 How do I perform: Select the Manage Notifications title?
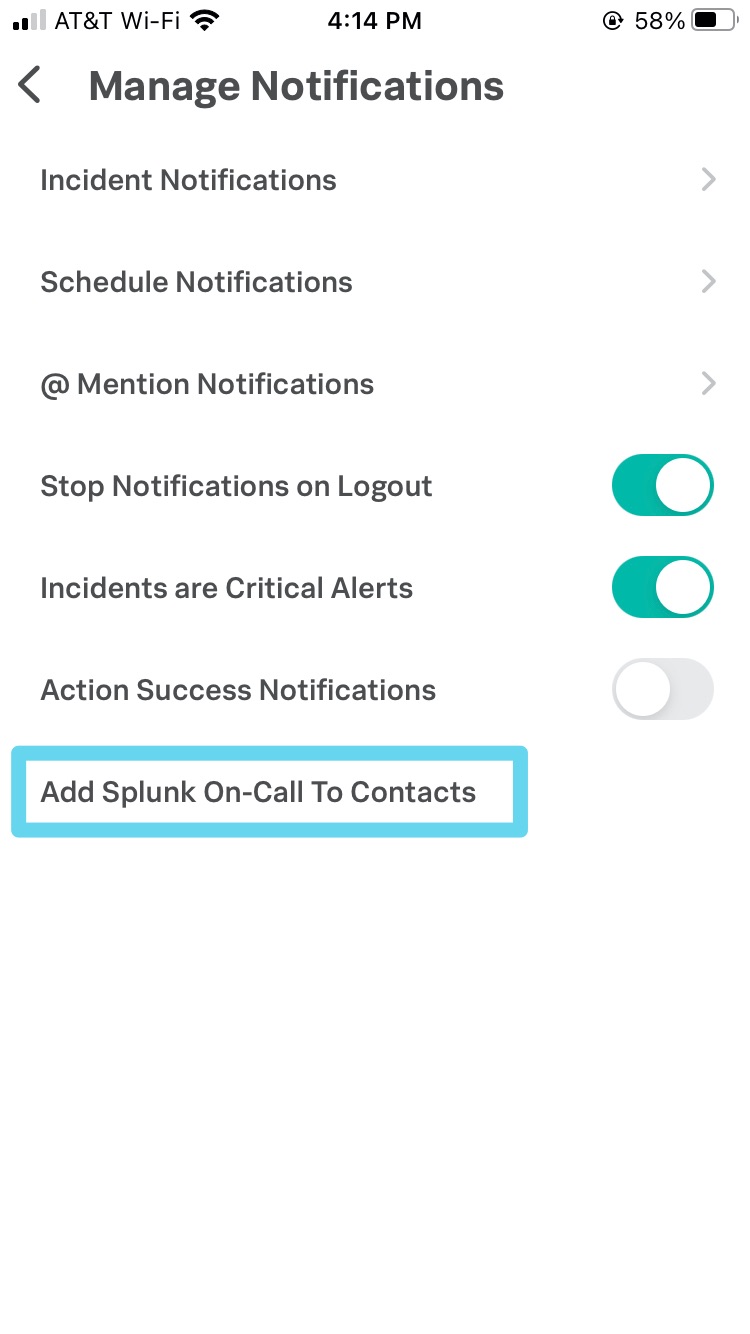tap(296, 86)
